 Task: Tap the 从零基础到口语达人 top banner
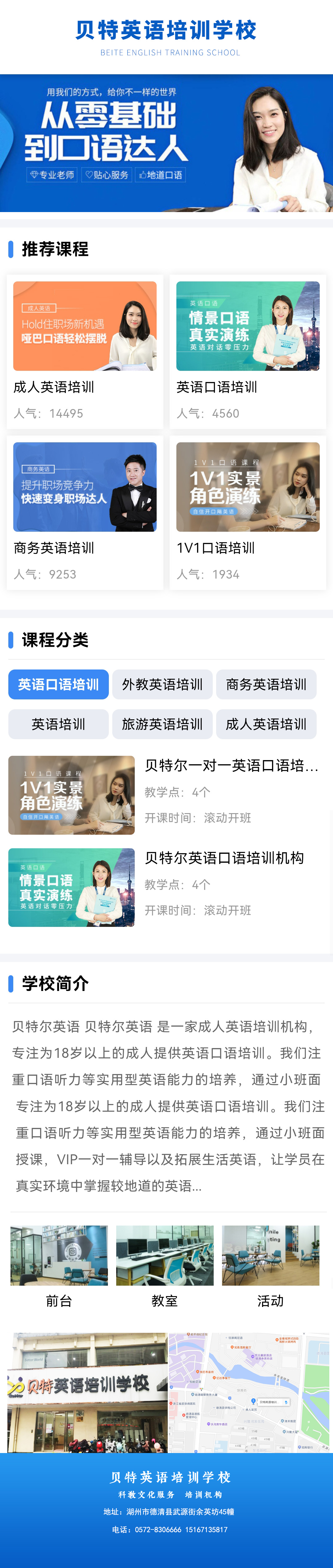[166, 143]
